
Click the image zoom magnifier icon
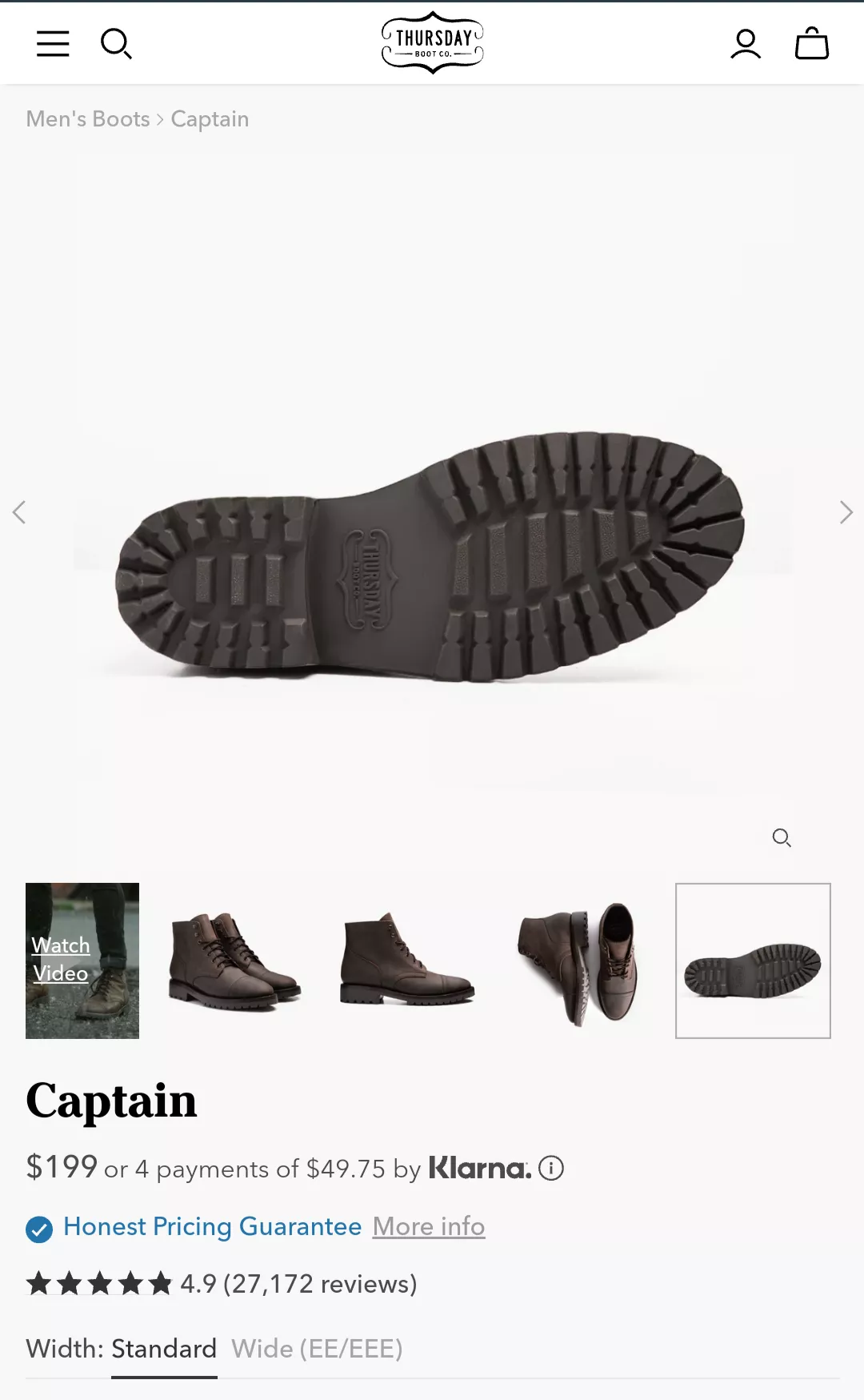(x=782, y=836)
